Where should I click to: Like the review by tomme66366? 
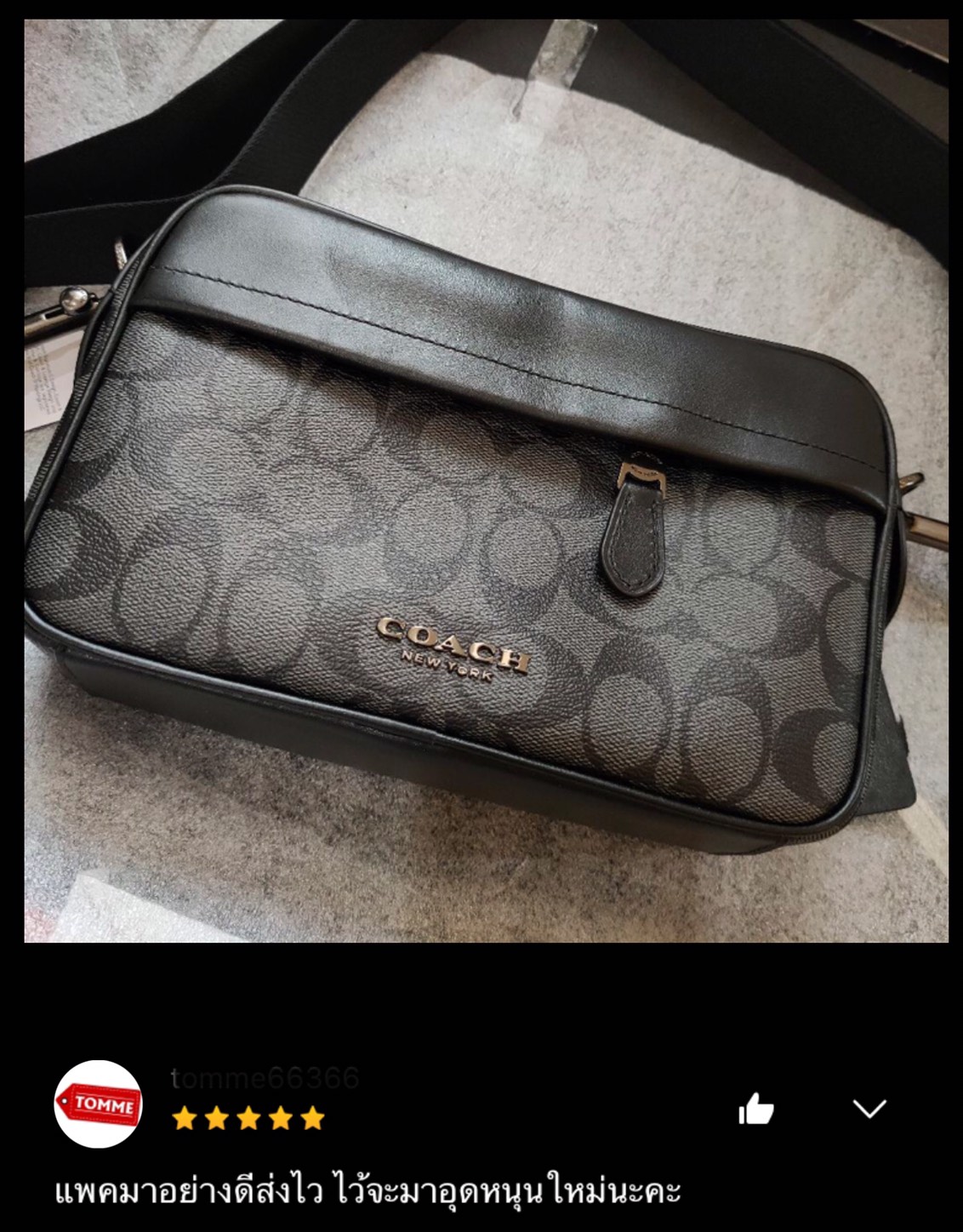click(755, 1109)
